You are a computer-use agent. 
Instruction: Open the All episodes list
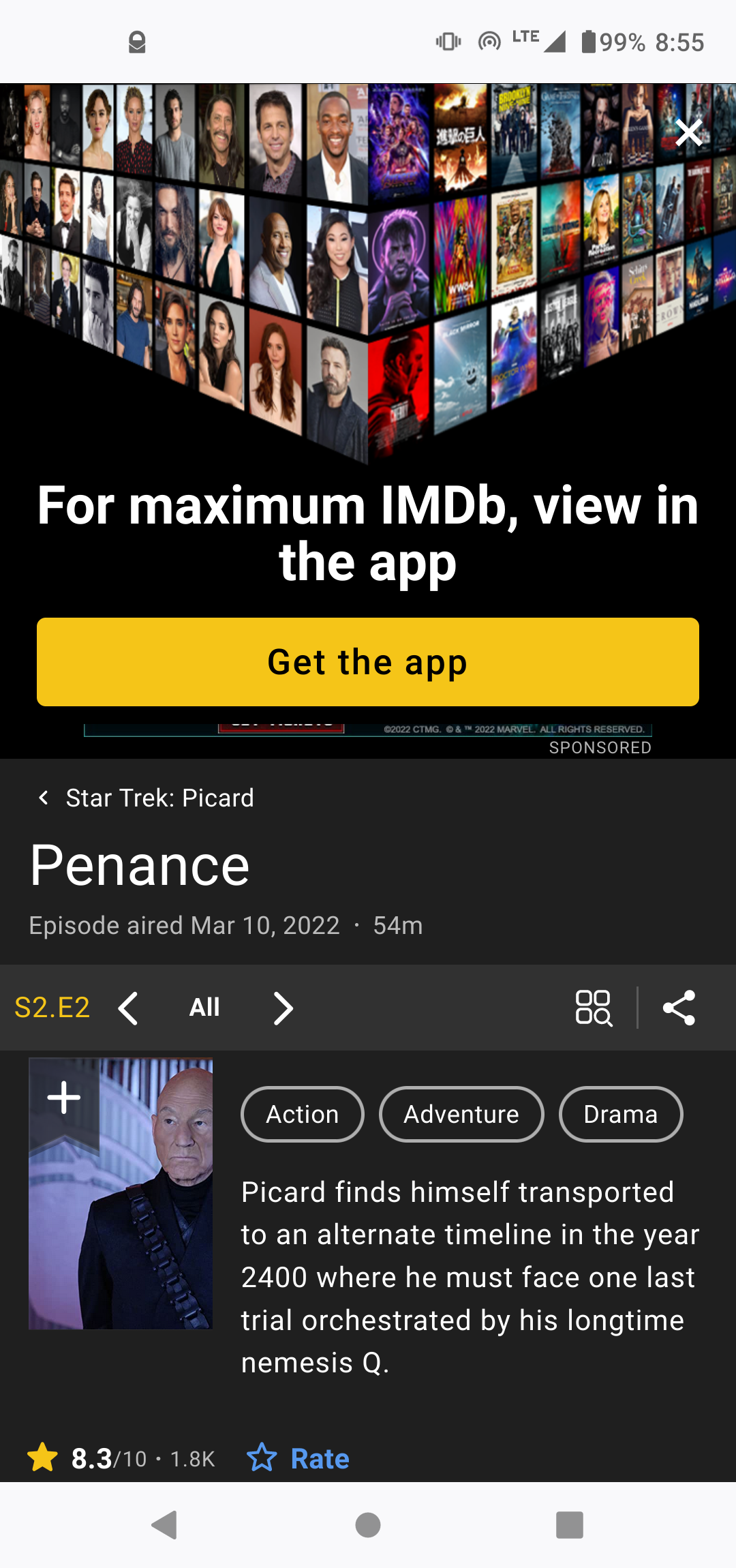click(x=204, y=1008)
